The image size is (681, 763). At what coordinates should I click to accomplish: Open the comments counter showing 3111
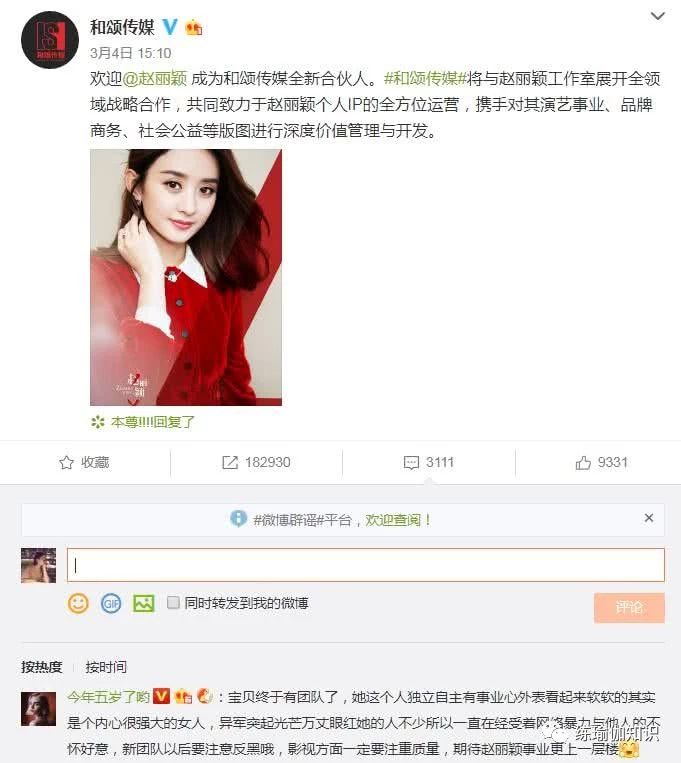tap(429, 462)
